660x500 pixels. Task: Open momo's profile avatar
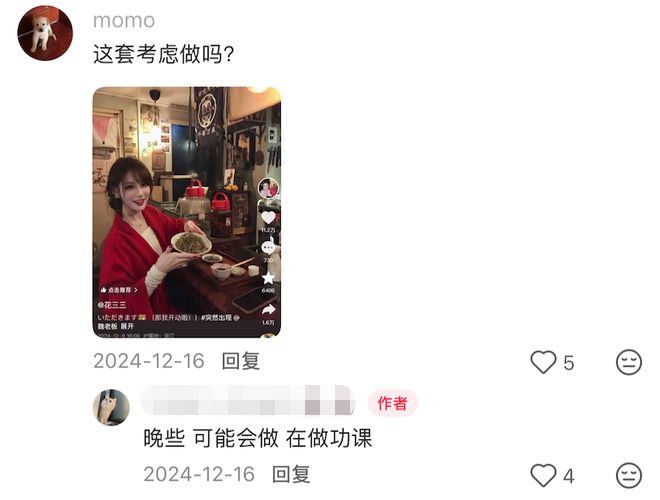pyautogui.click(x=45, y=33)
